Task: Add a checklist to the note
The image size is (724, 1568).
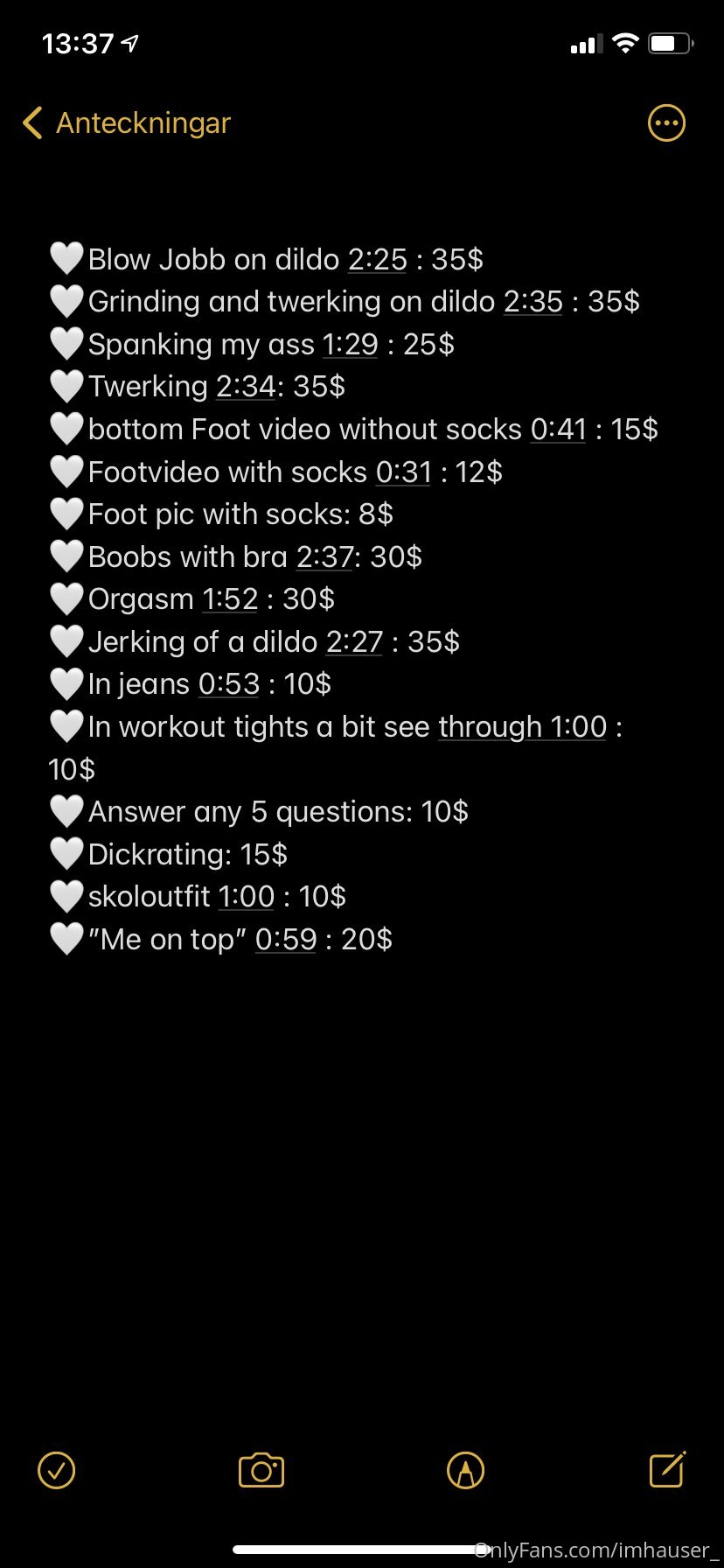Action: tap(57, 1470)
